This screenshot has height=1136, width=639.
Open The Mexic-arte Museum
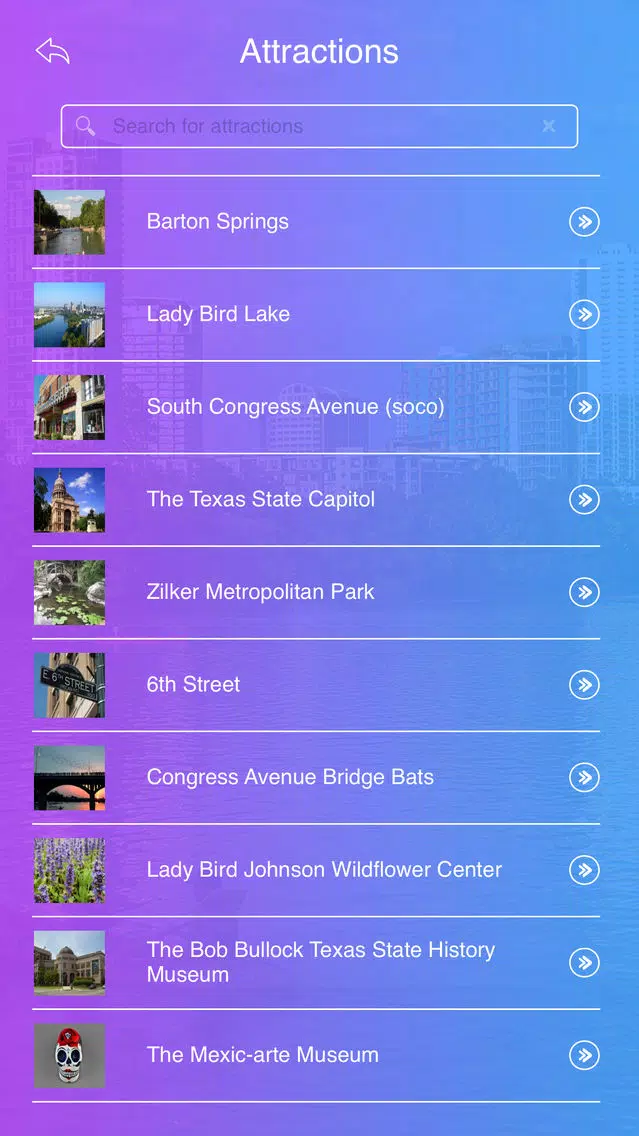tap(316, 1056)
